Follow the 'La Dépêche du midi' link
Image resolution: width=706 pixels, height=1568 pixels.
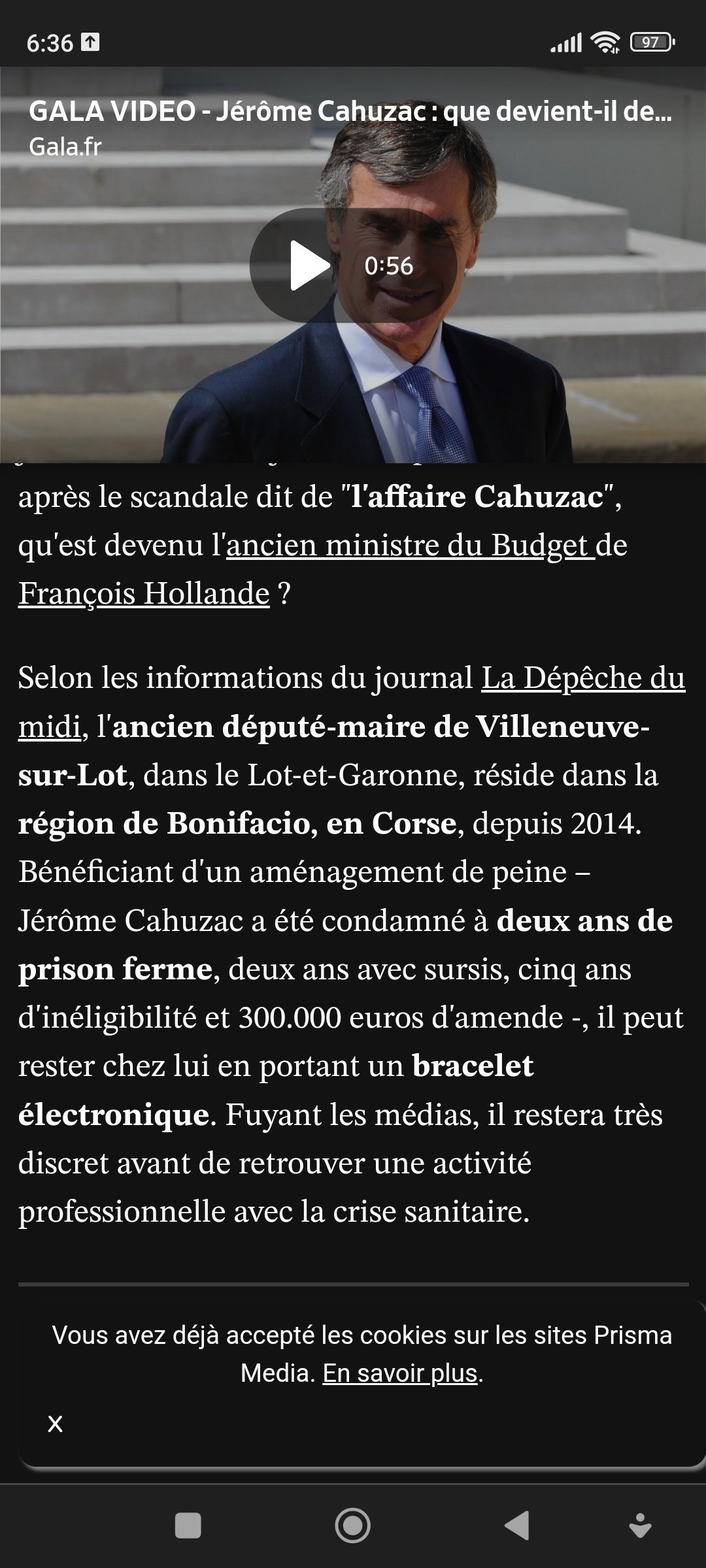point(582,678)
